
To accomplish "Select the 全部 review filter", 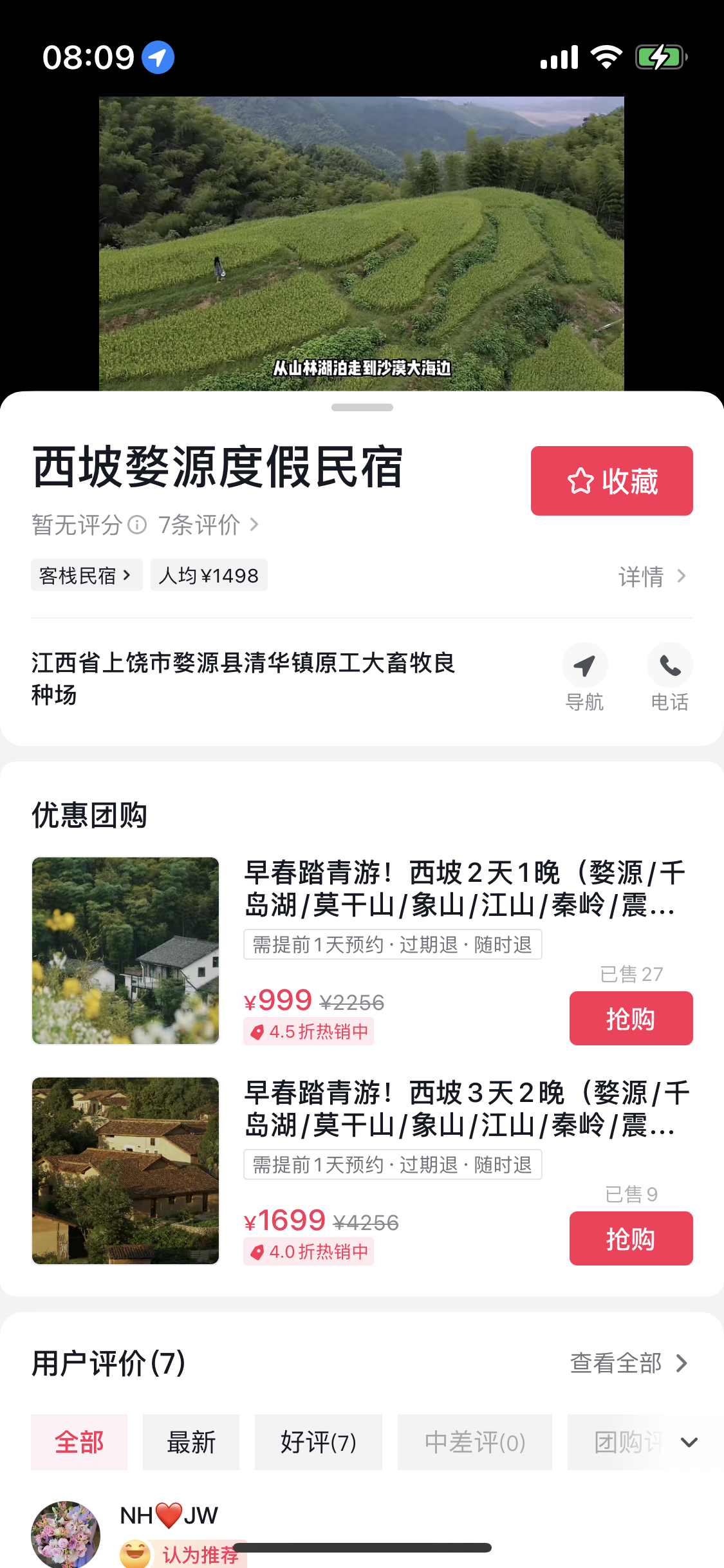I will point(79,1442).
